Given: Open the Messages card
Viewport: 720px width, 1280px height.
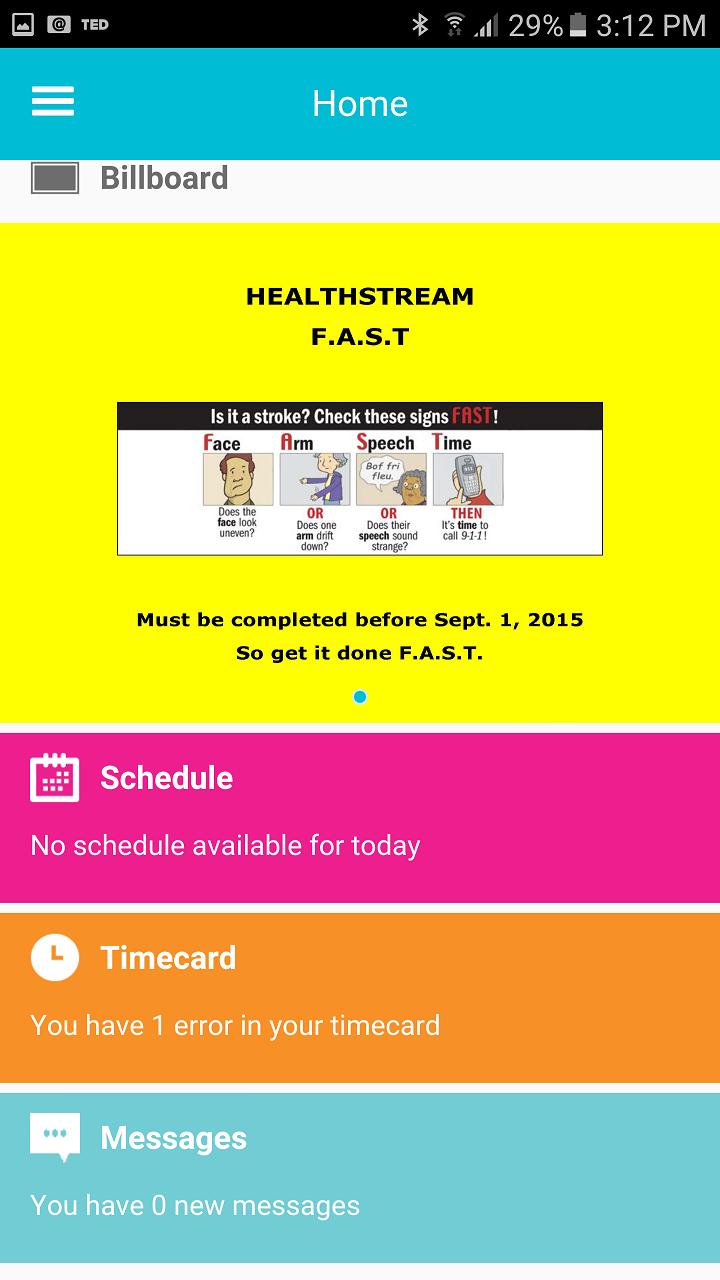Looking at the screenshot, I should click(360, 1176).
